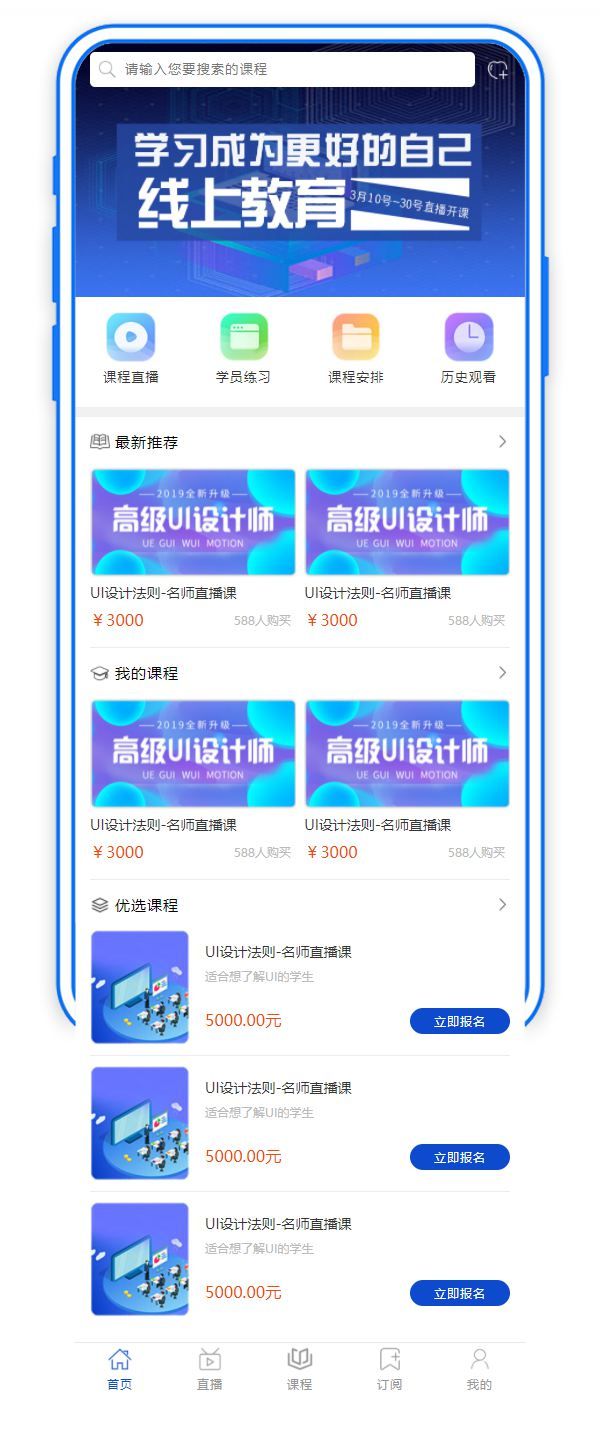
Task: Open 课程安排 shortcut
Action: pos(356,347)
